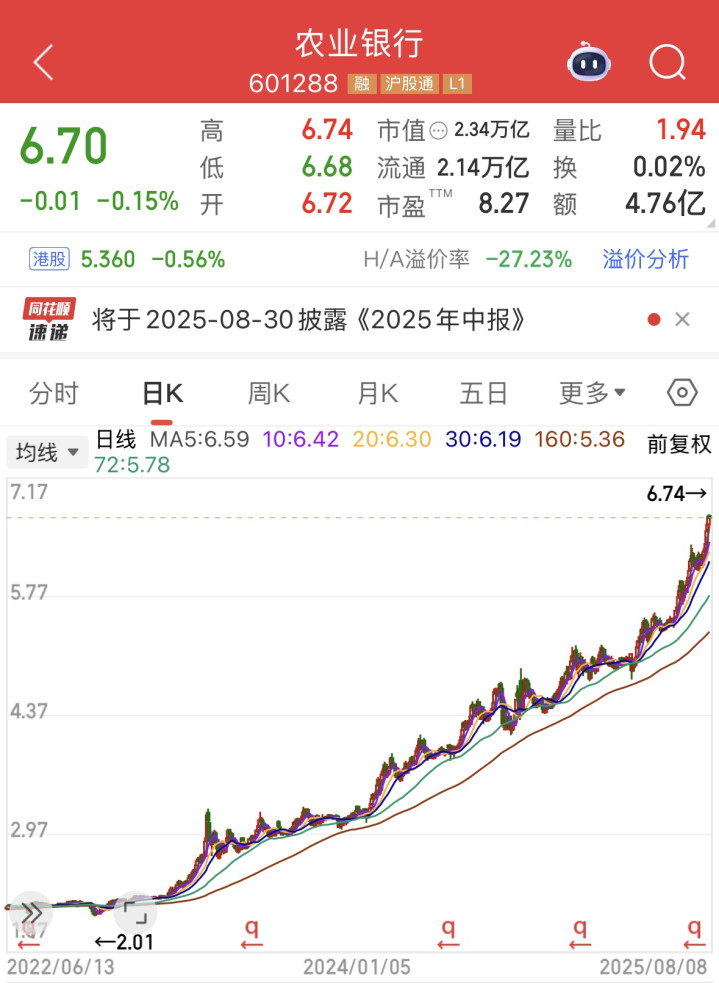
Task: View the 五日 chart tab
Action: pos(484,393)
